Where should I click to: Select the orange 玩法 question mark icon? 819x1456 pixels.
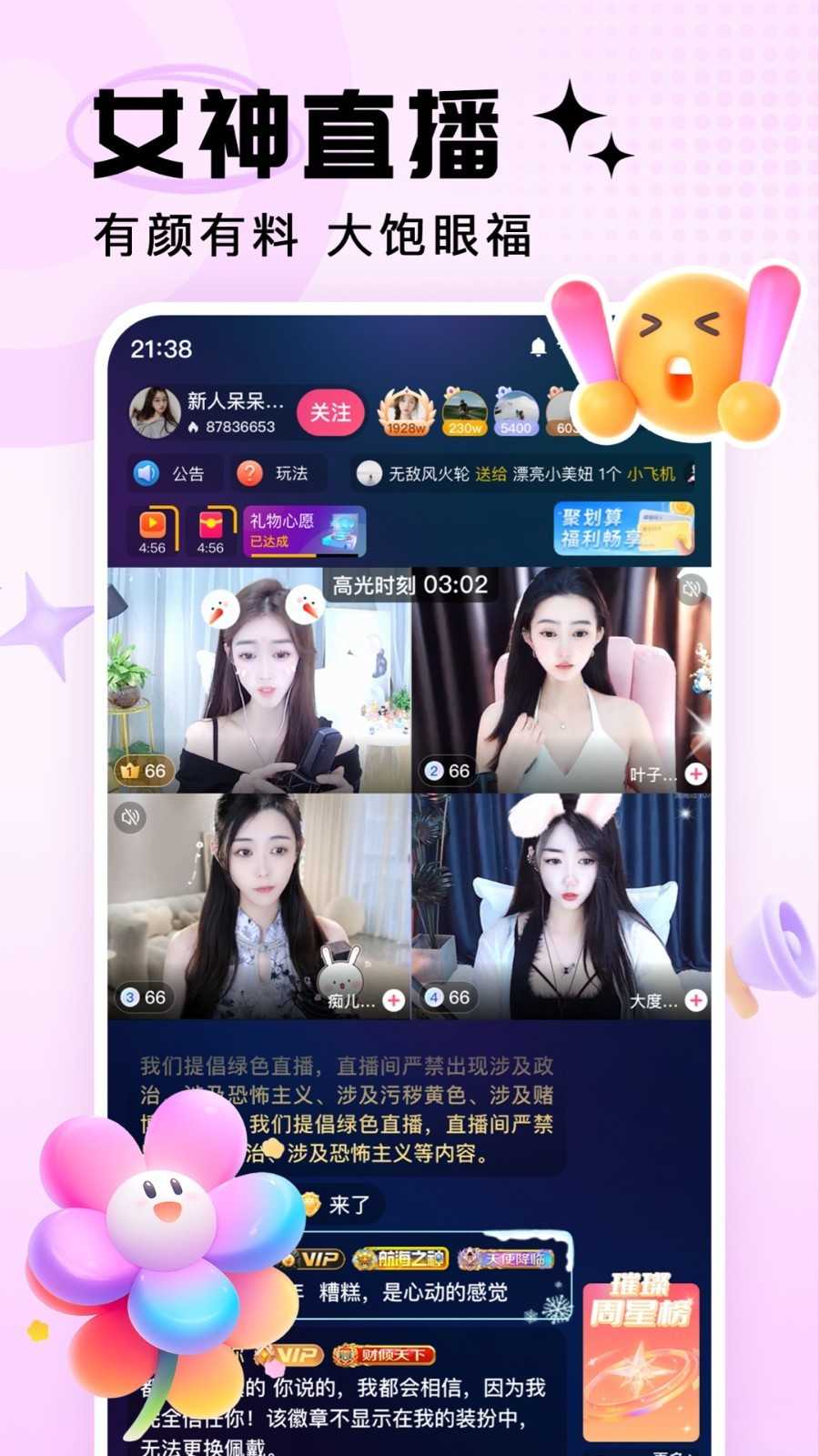(249, 471)
